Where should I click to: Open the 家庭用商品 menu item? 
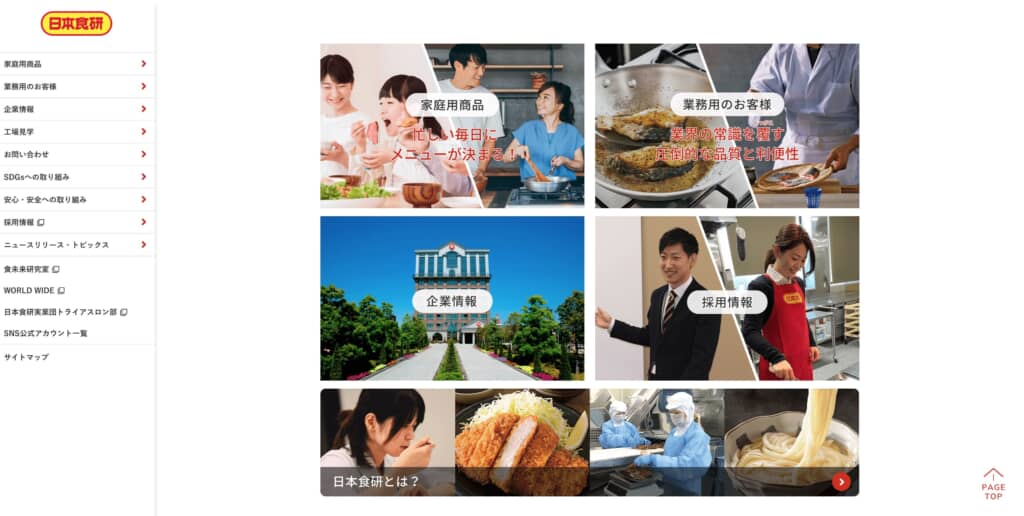tap(40, 64)
